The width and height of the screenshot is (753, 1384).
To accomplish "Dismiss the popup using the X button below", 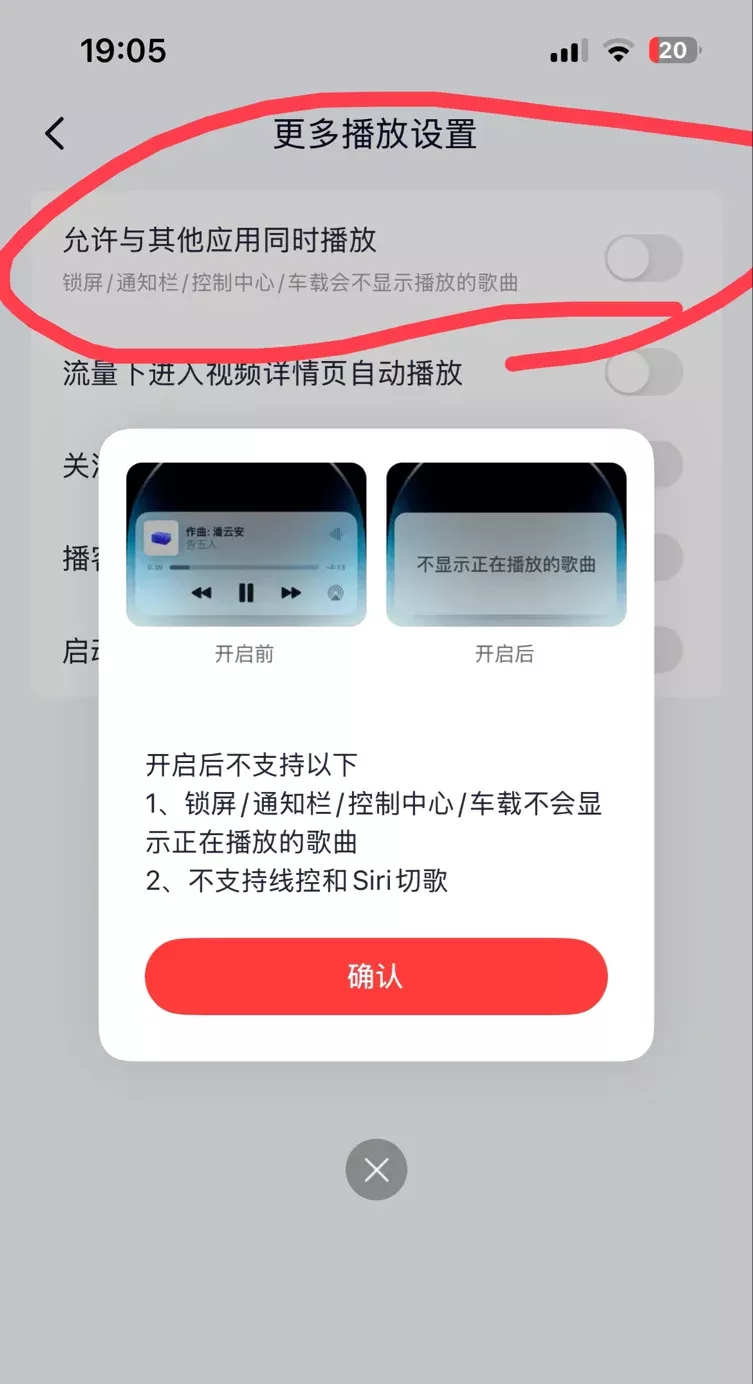I will 376,1169.
